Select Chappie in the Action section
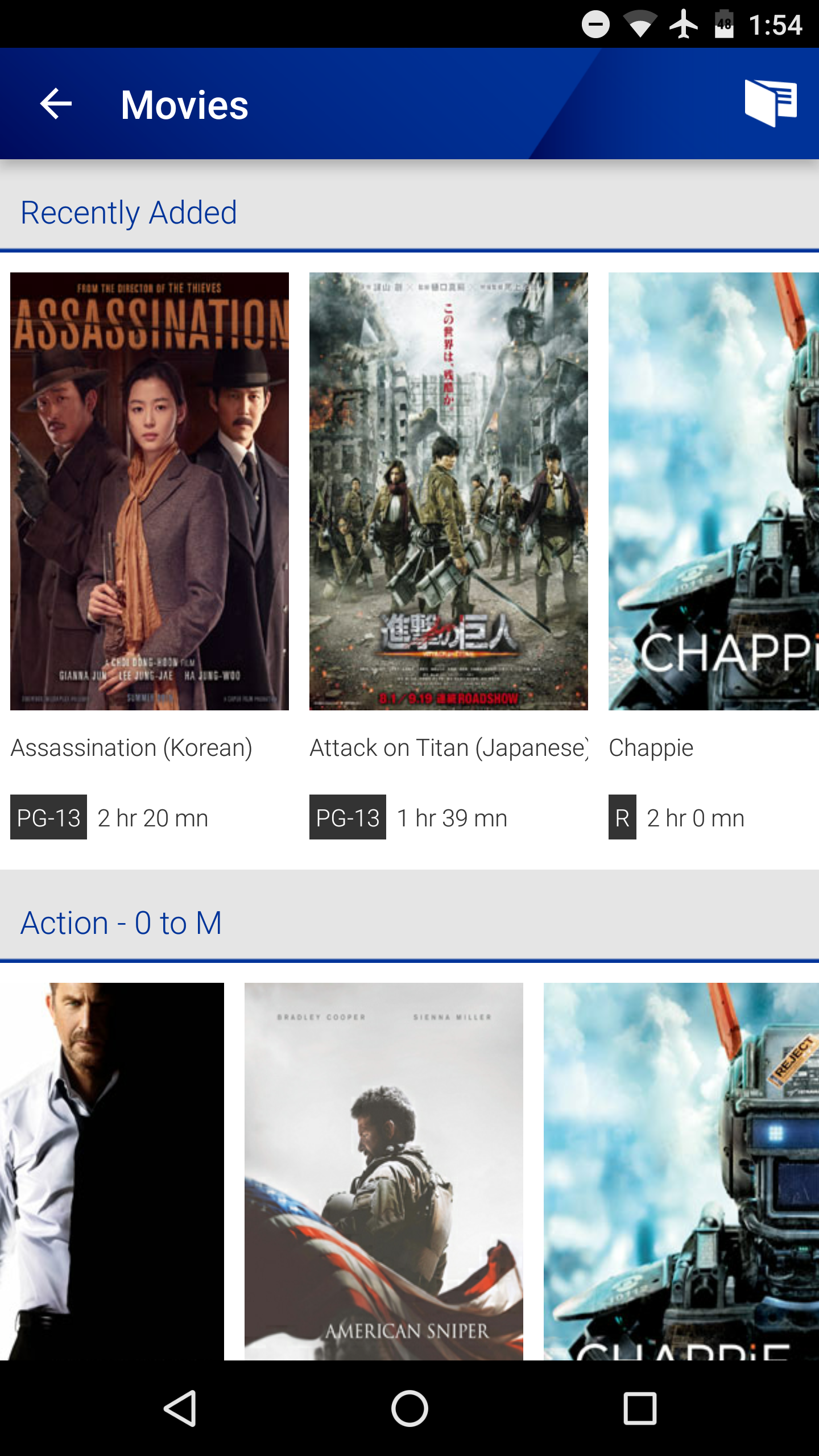This screenshot has width=819, height=1456. click(681, 1170)
